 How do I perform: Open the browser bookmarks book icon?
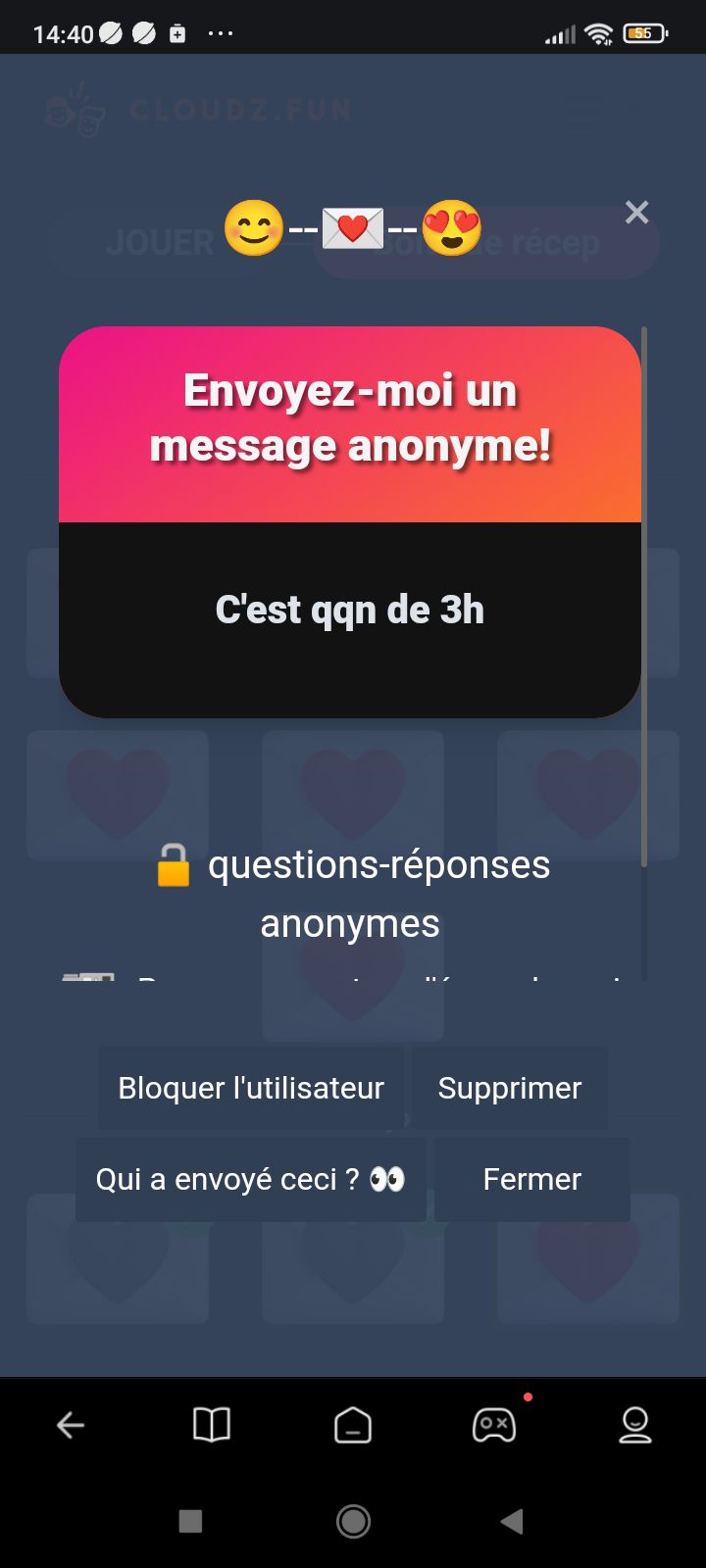[x=212, y=1425]
